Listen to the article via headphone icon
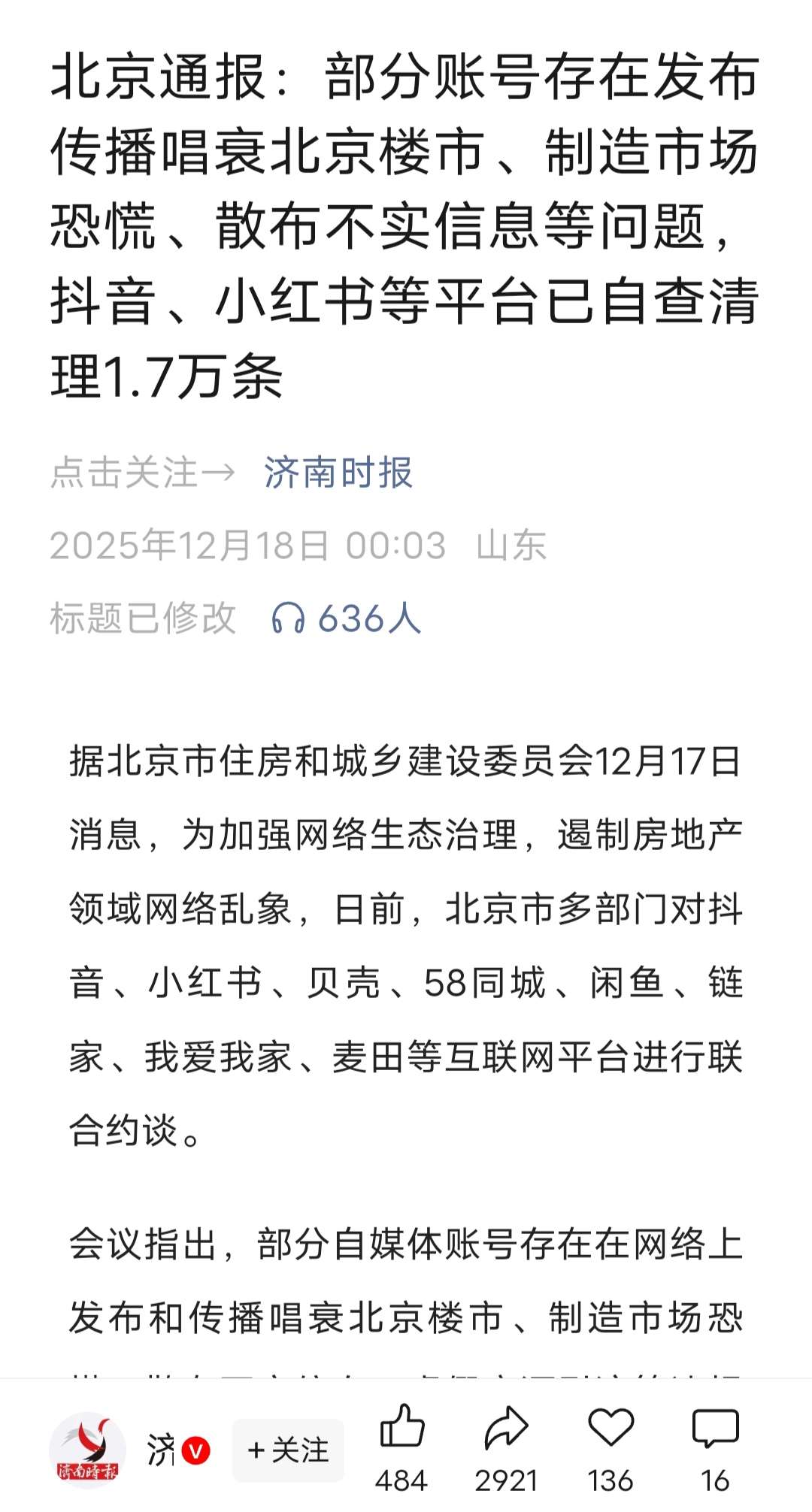Image resolution: width=812 pixels, height=1512 pixels. (x=288, y=618)
